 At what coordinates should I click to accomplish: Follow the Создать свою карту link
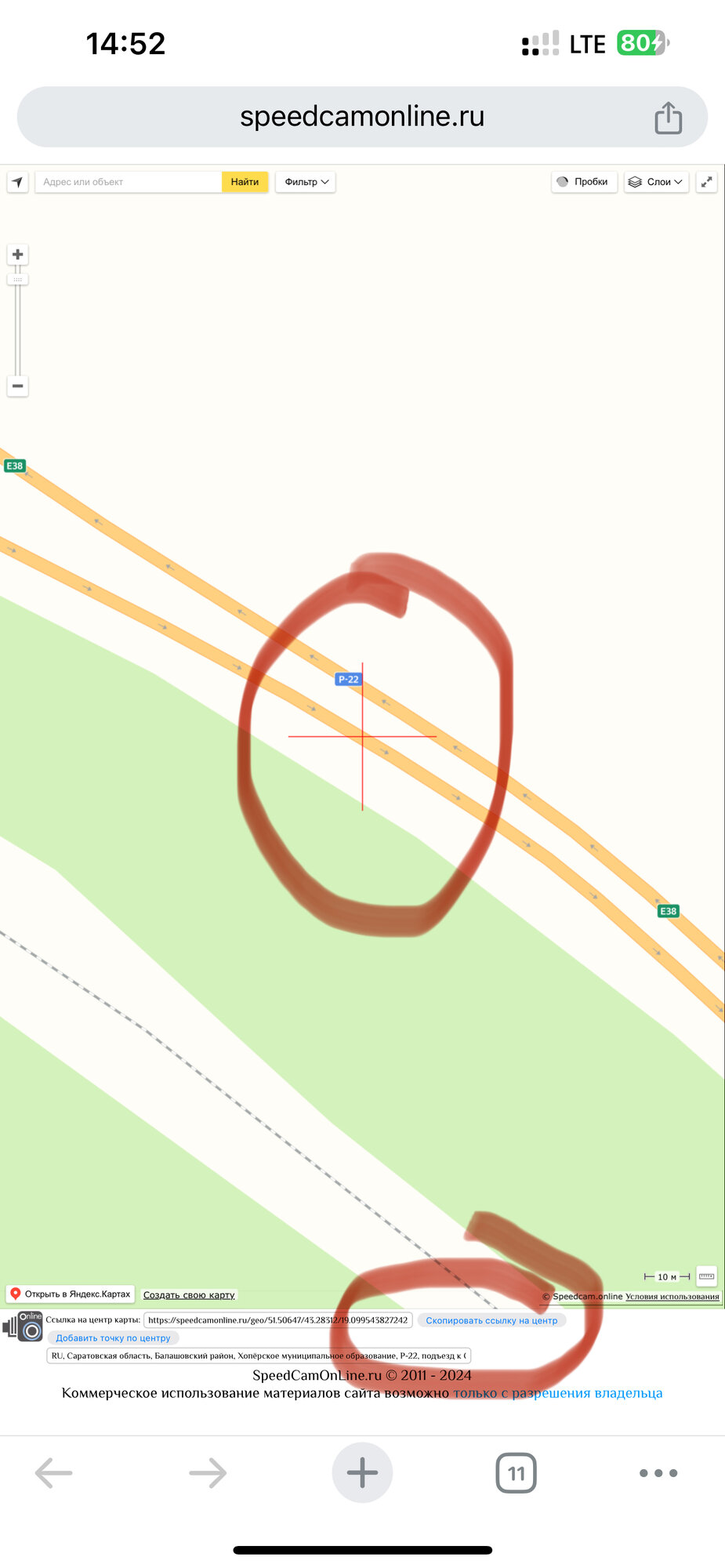coord(189,1294)
